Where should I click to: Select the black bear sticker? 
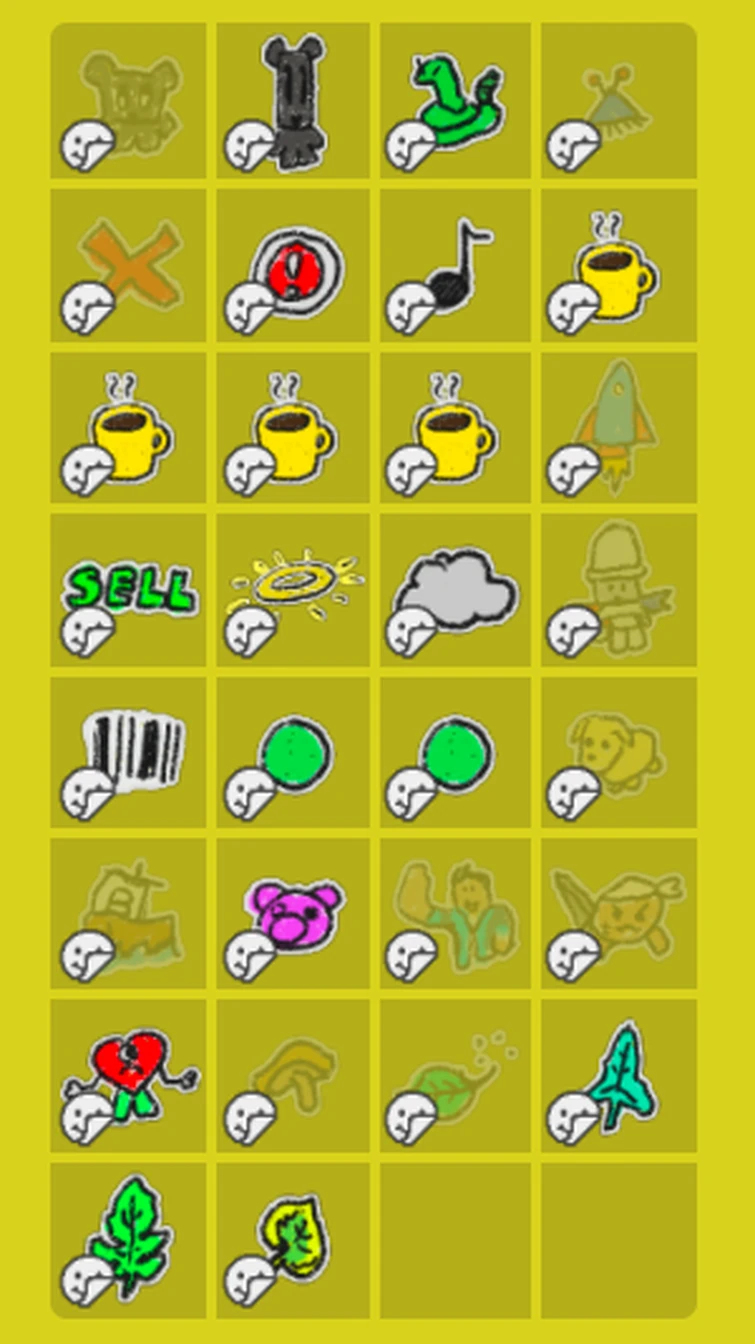(294, 100)
